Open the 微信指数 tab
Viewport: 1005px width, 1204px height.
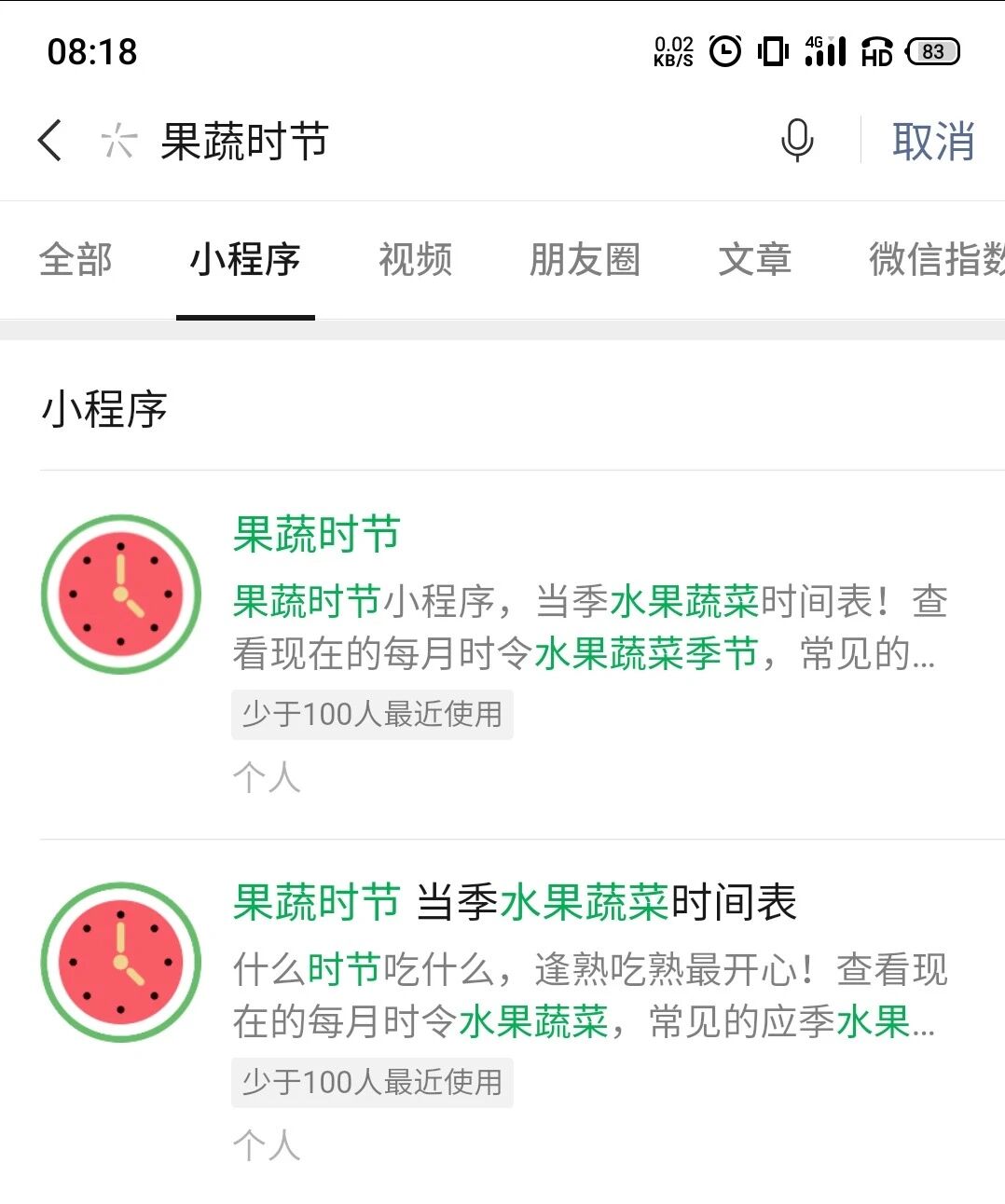point(937,259)
